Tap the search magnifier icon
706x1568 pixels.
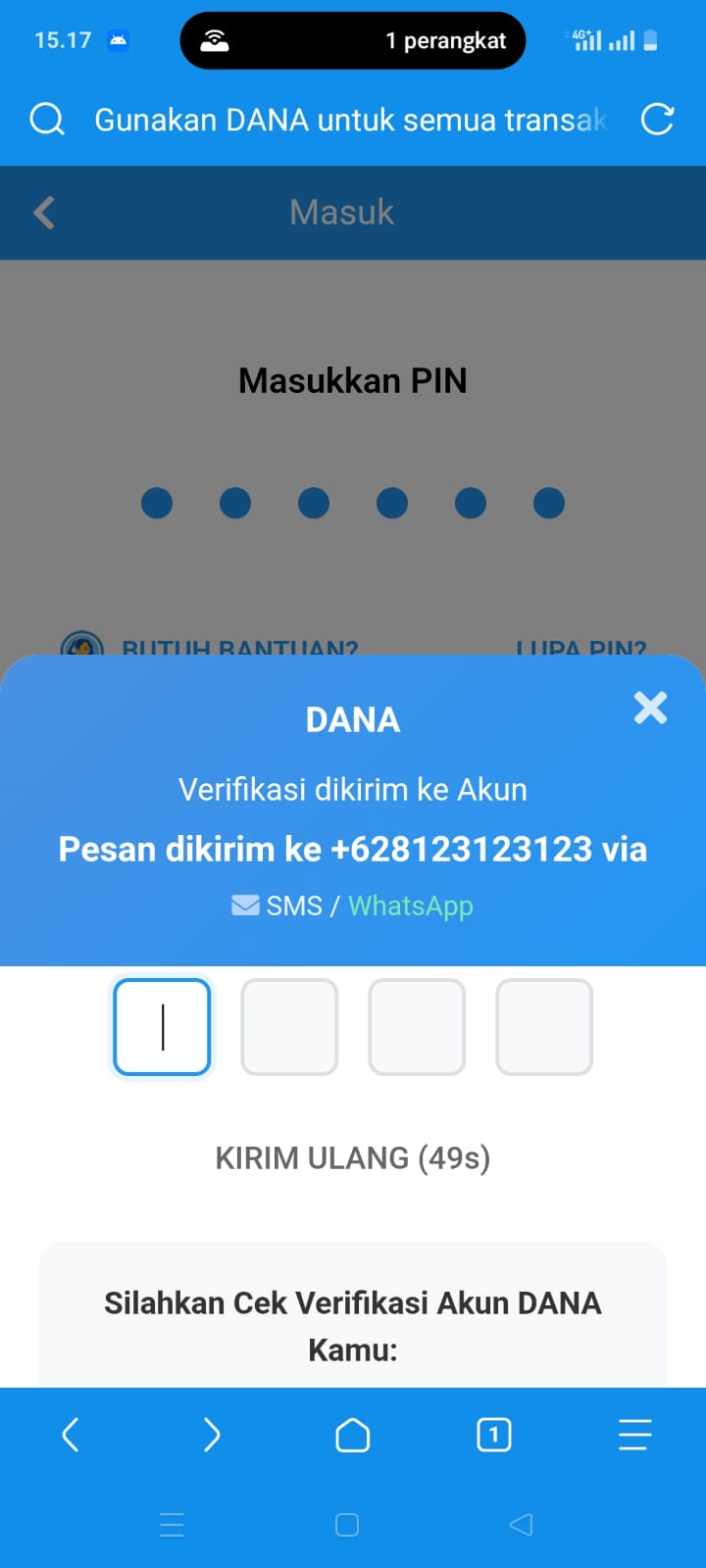(x=46, y=119)
